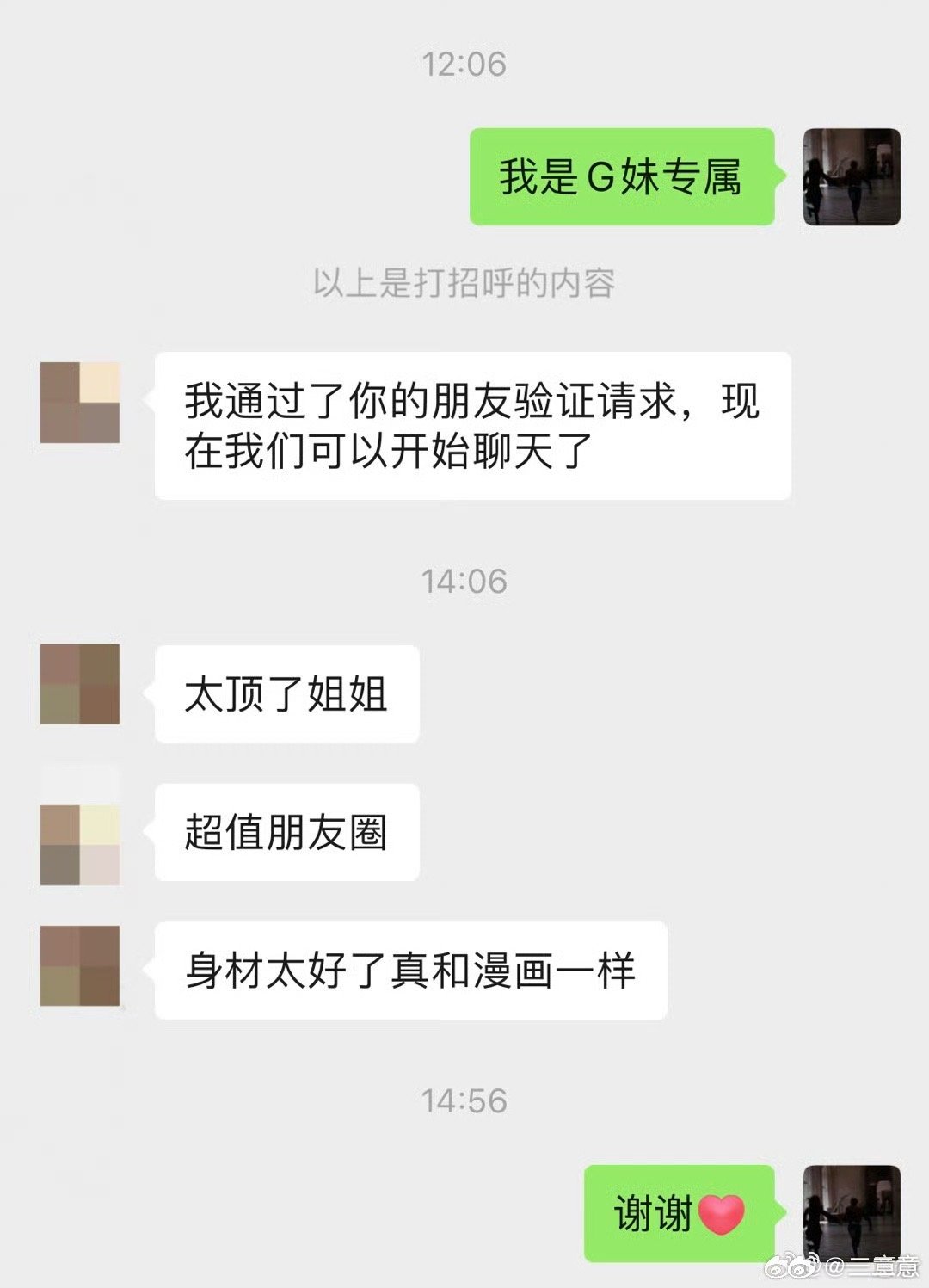Open sender's avatar beside 我是G妹专属 message
Image resolution: width=929 pixels, height=1288 pixels.
pyautogui.click(x=852, y=177)
